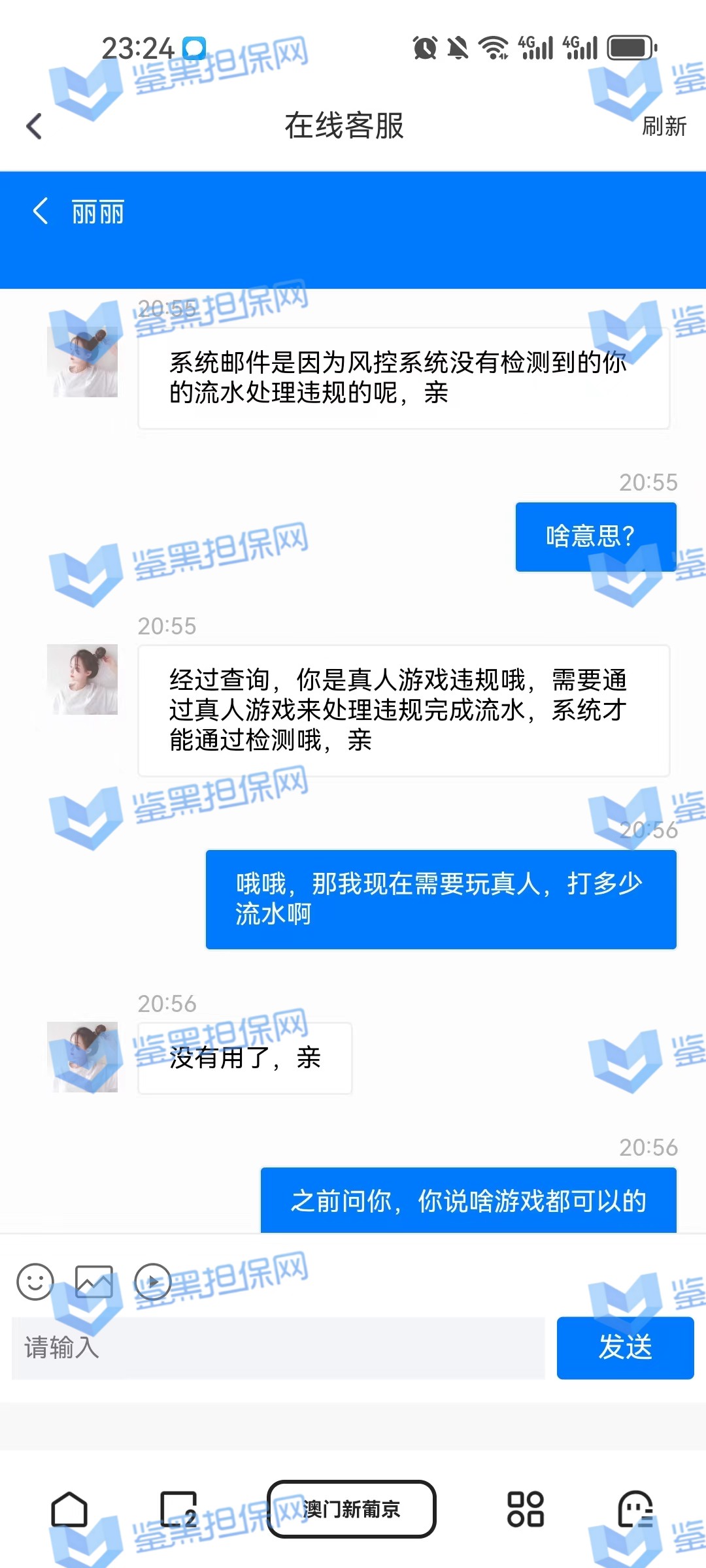706x1568 pixels.
Task: Attach an image to the chat
Action: pyautogui.click(x=93, y=1281)
